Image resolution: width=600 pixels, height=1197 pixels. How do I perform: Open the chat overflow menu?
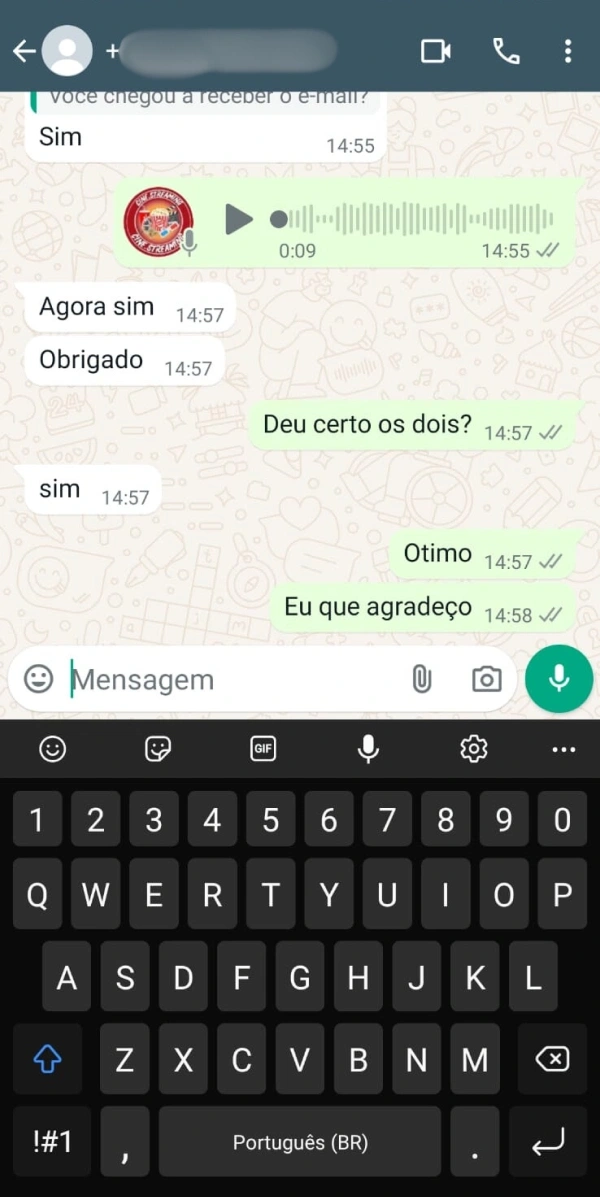(x=567, y=51)
